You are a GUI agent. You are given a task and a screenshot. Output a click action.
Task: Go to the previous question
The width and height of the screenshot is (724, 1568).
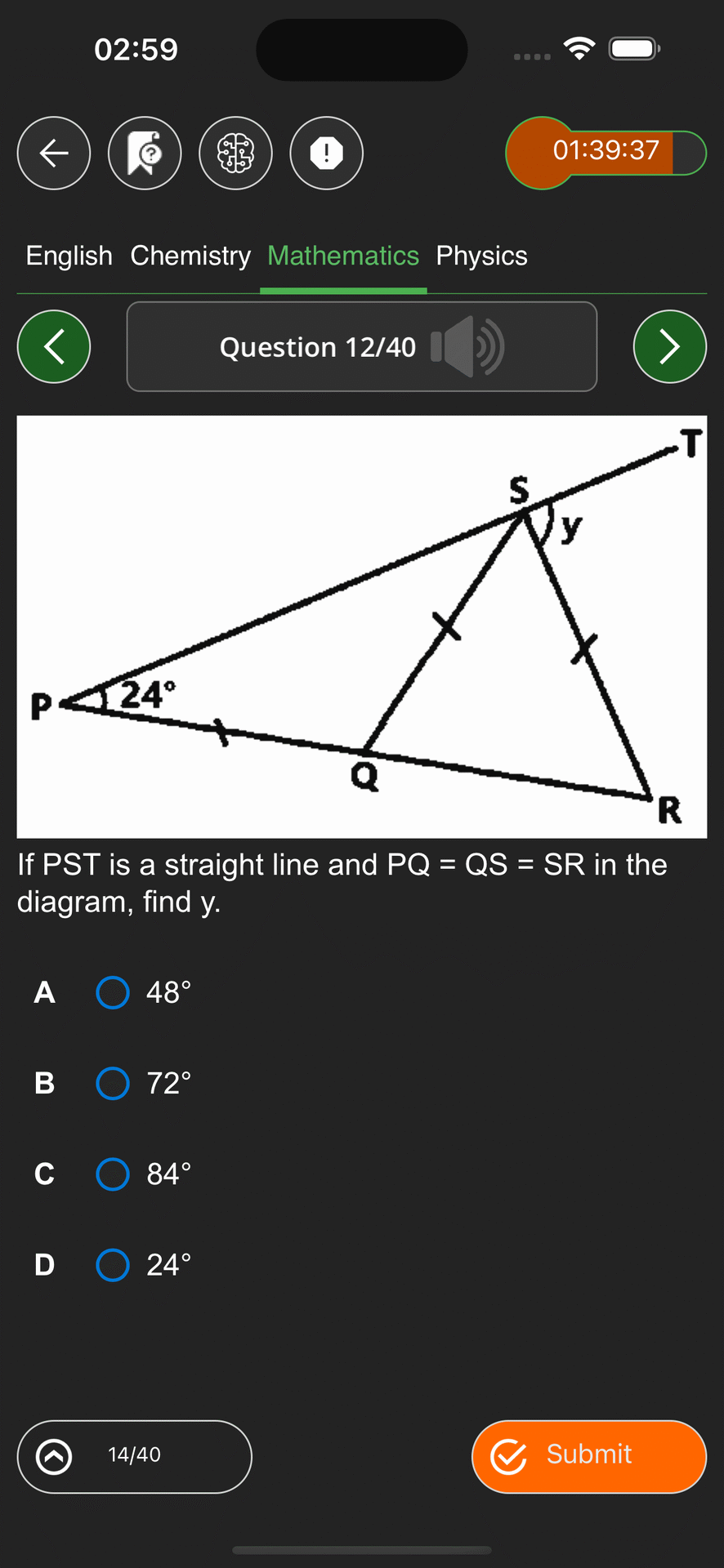(x=54, y=346)
